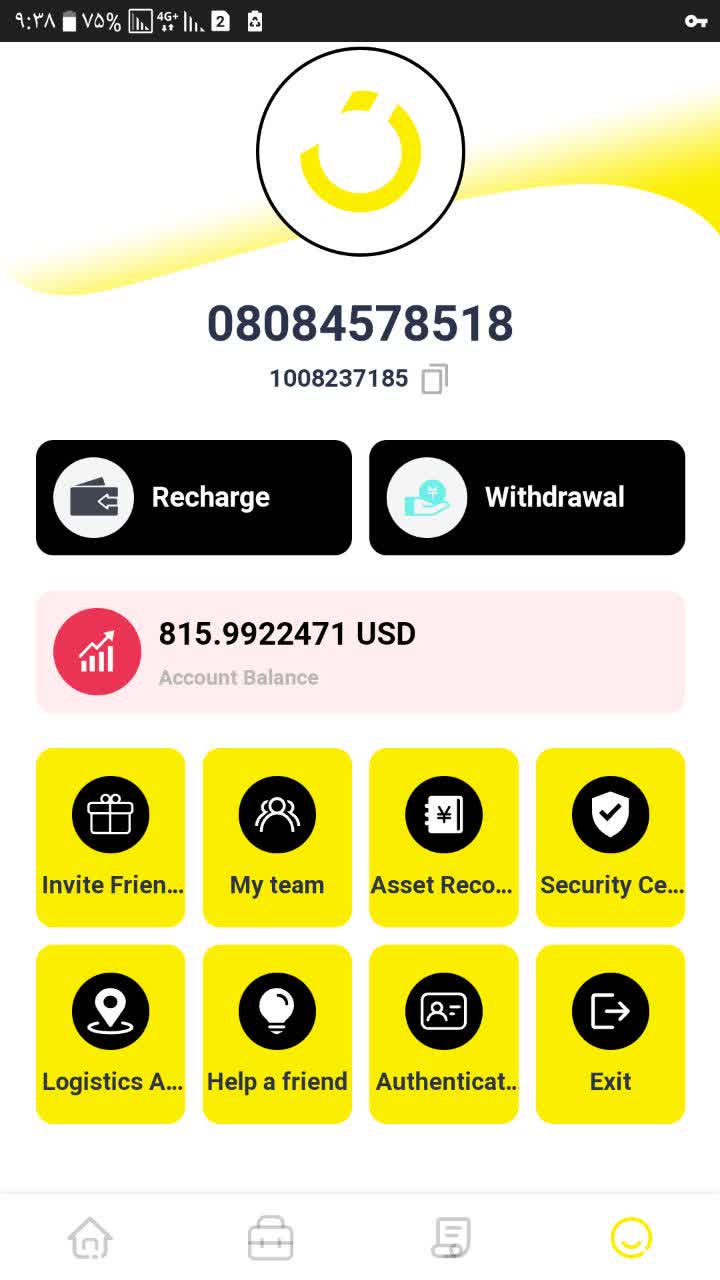Open My team tile

click(x=277, y=837)
